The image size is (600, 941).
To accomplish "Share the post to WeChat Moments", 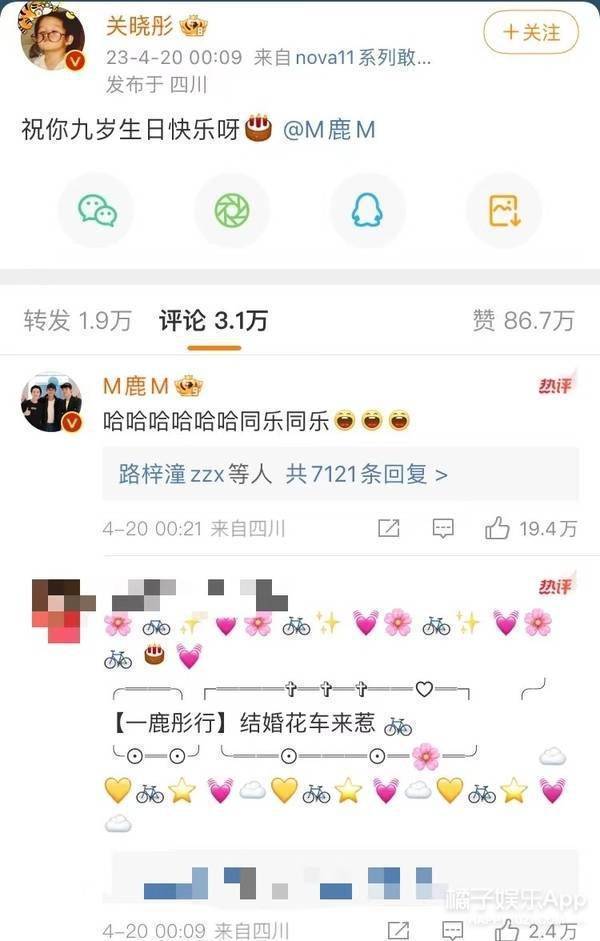I will pyautogui.click(x=231, y=210).
